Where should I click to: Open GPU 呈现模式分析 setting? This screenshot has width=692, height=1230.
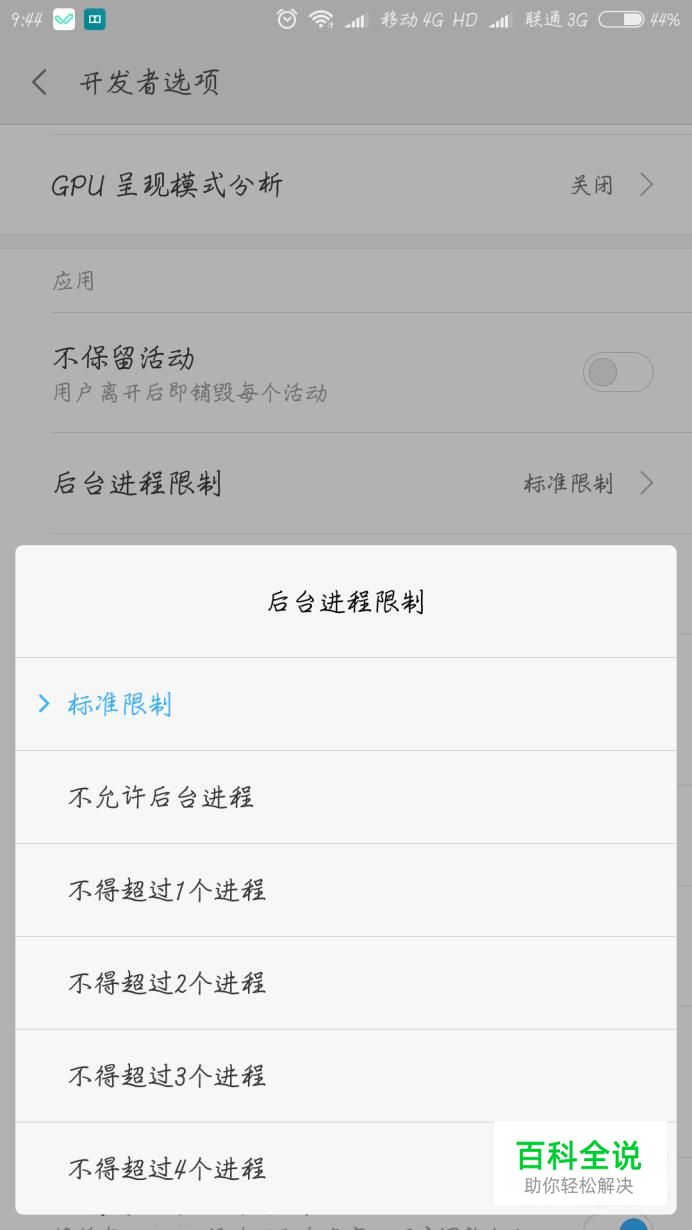tap(346, 185)
